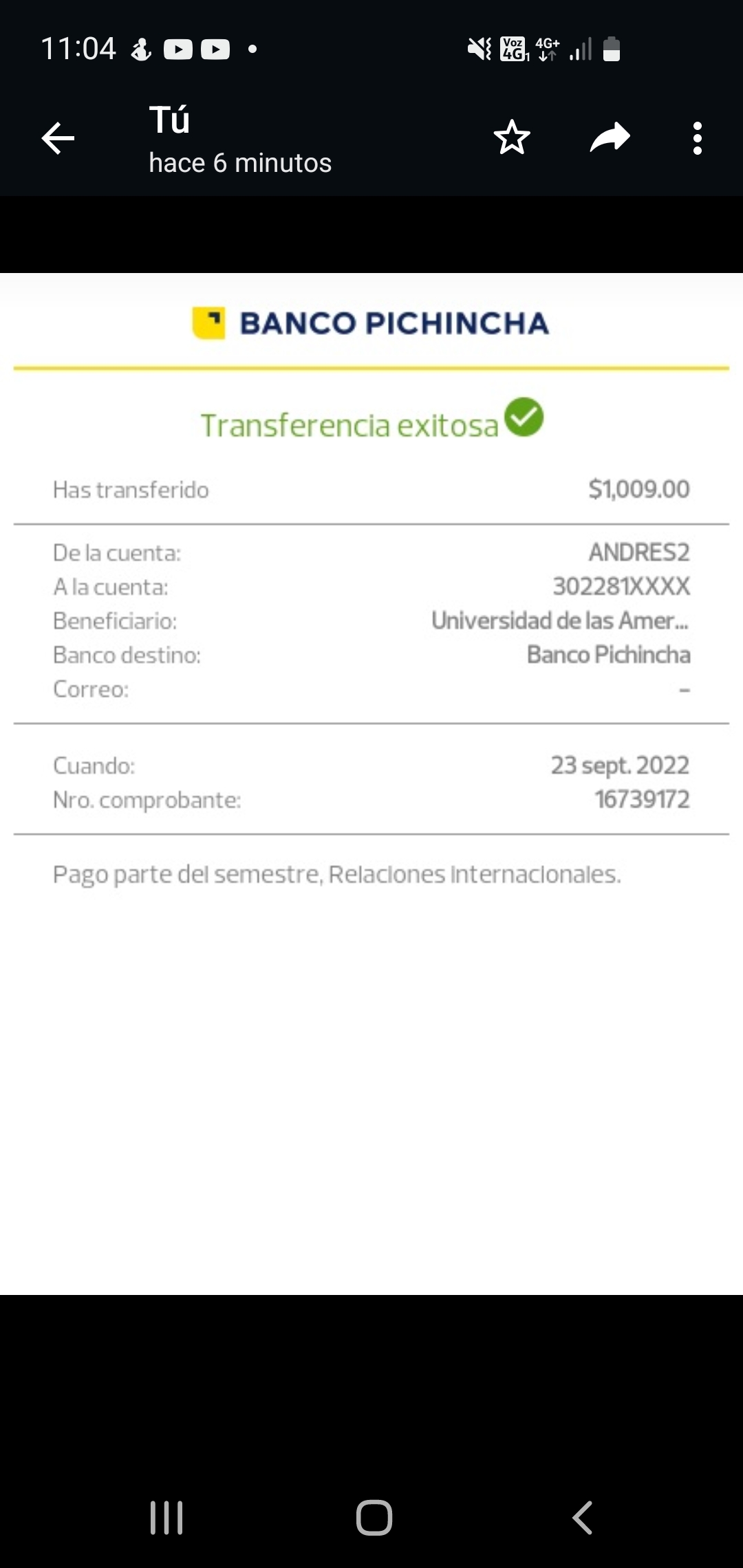Image resolution: width=743 pixels, height=1568 pixels.
Task: Go back from the image viewer
Action: (58, 138)
